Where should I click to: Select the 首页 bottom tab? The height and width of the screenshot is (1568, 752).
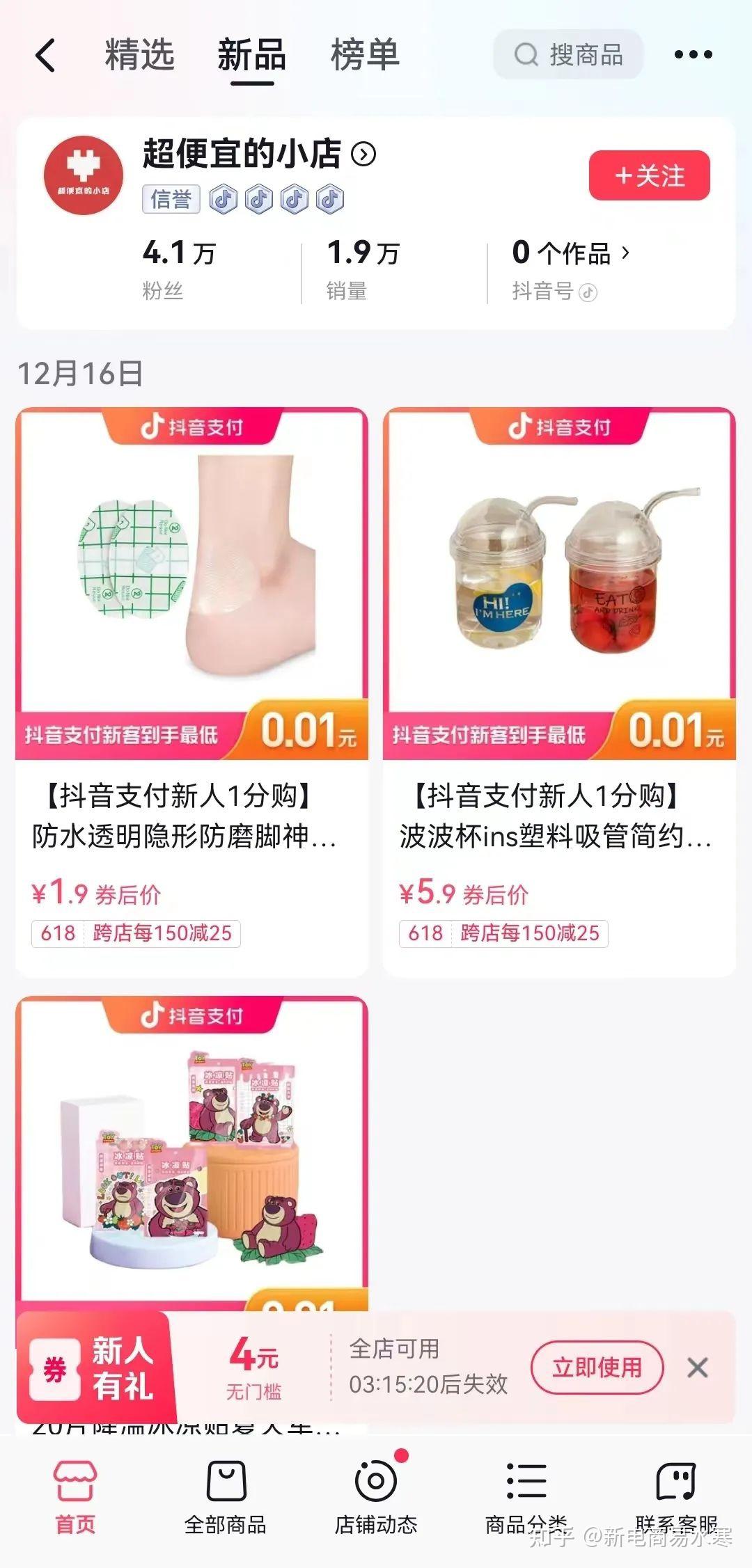tap(75, 1496)
